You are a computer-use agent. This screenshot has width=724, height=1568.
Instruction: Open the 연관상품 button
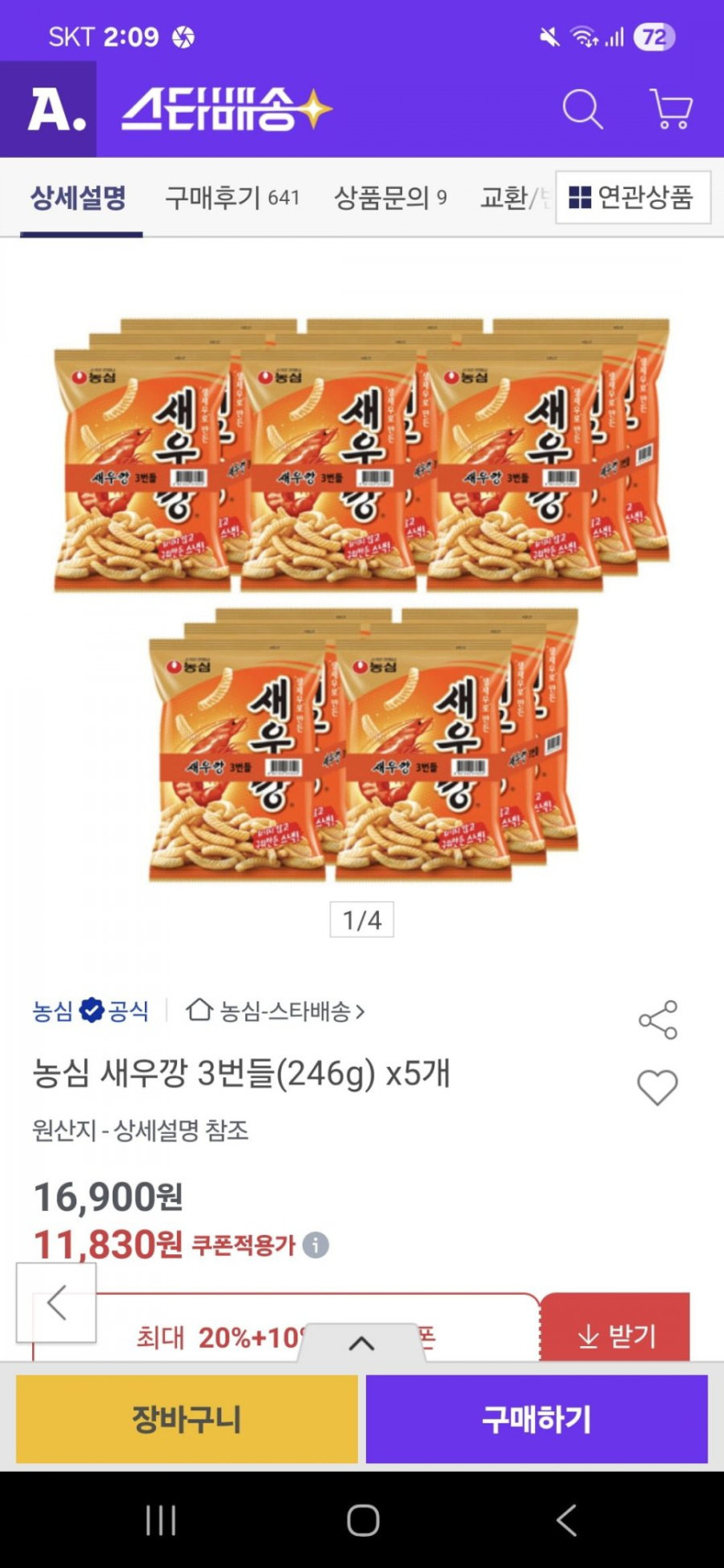632,198
